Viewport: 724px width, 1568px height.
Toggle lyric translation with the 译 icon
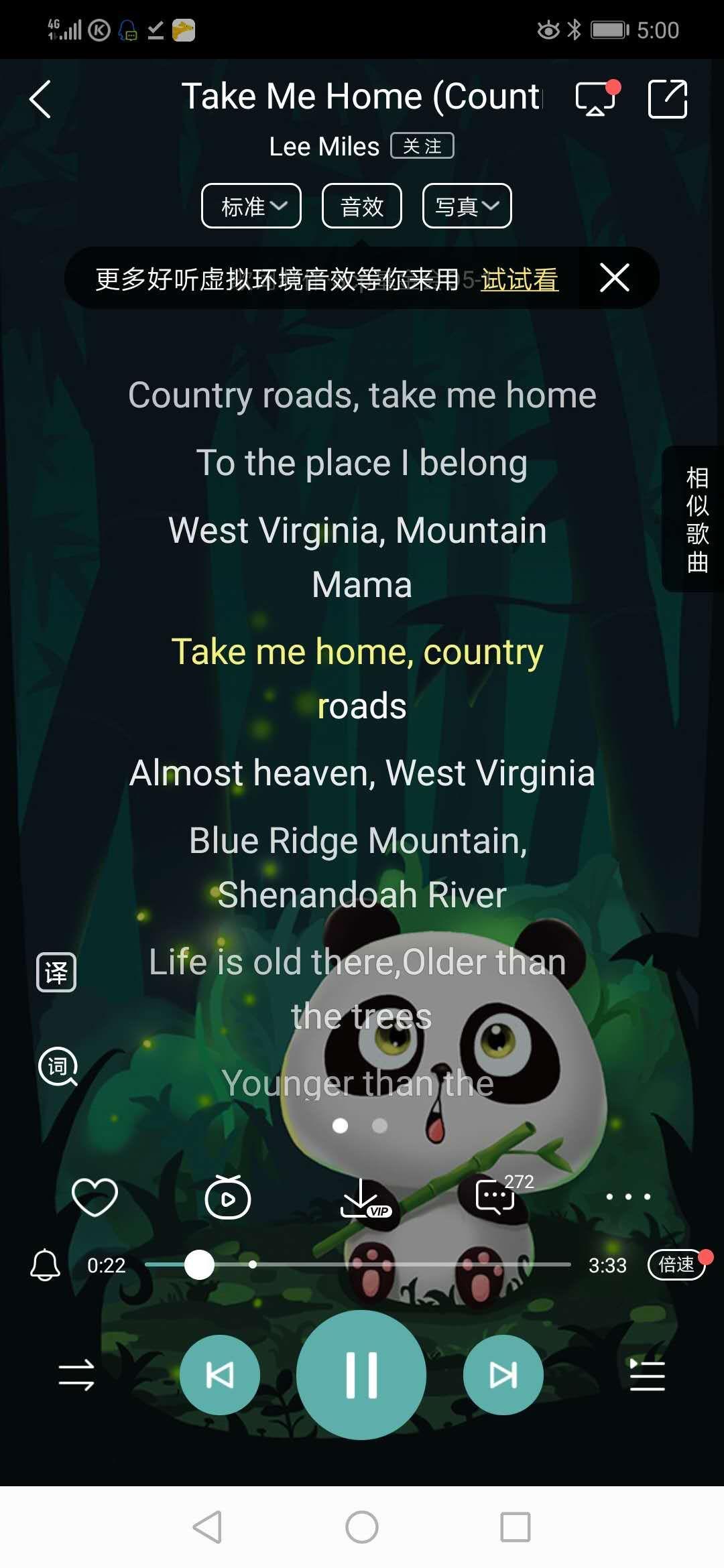point(56,972)
